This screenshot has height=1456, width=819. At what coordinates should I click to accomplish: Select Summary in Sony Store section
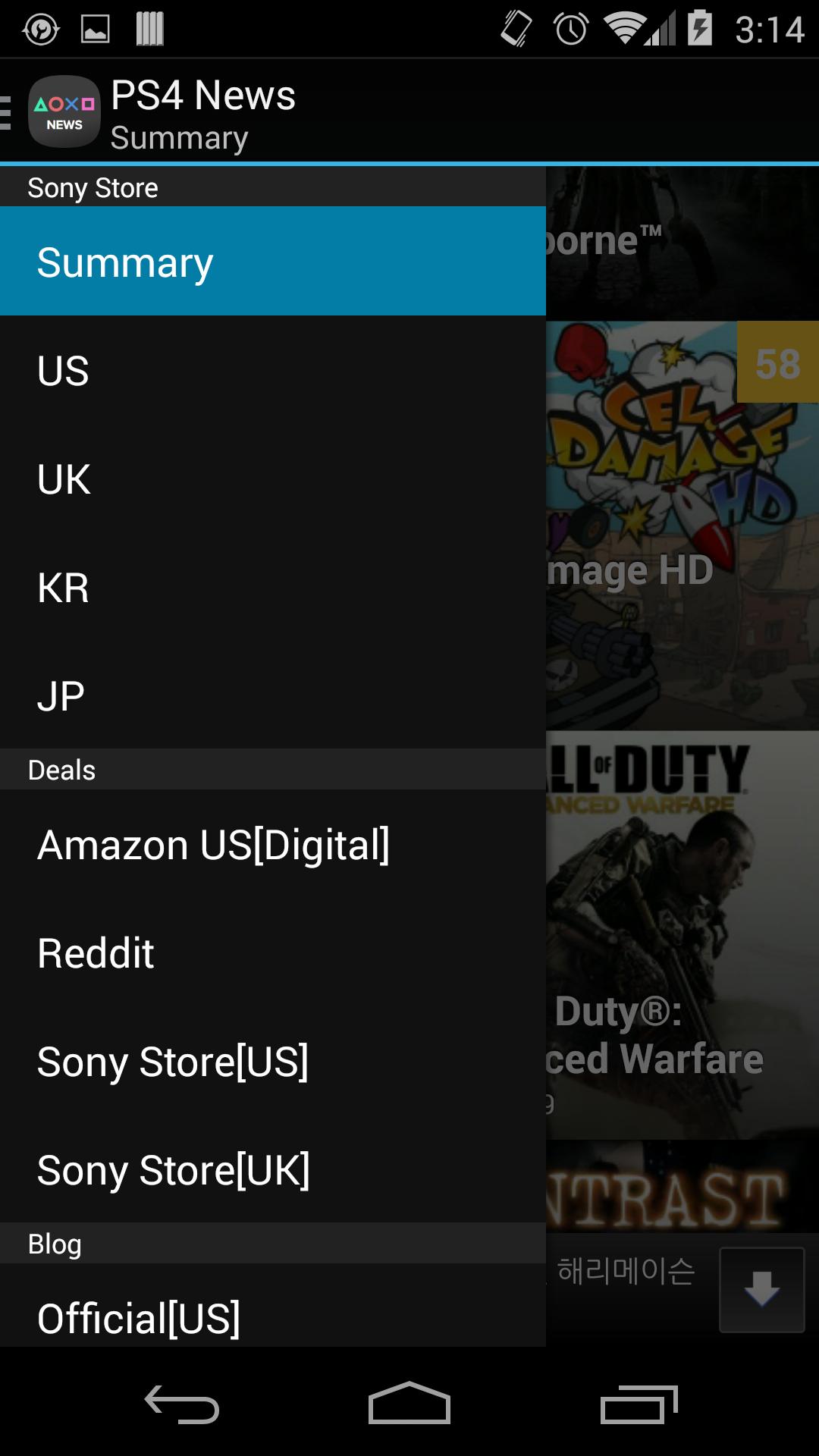[273, 262]
